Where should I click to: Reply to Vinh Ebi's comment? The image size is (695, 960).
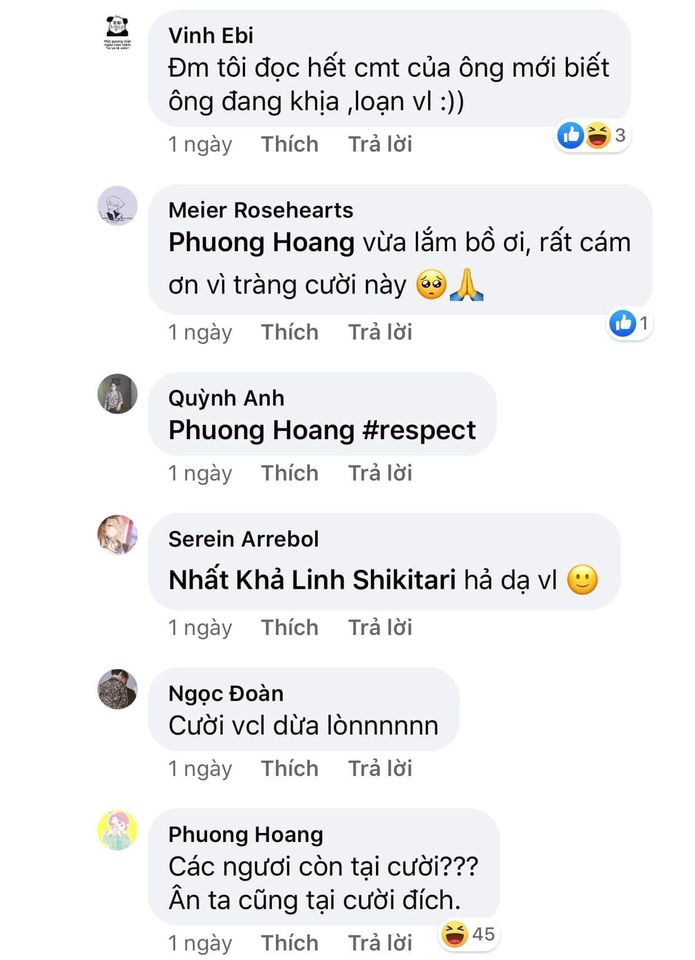pyautogui.click(x=380, y=144)
